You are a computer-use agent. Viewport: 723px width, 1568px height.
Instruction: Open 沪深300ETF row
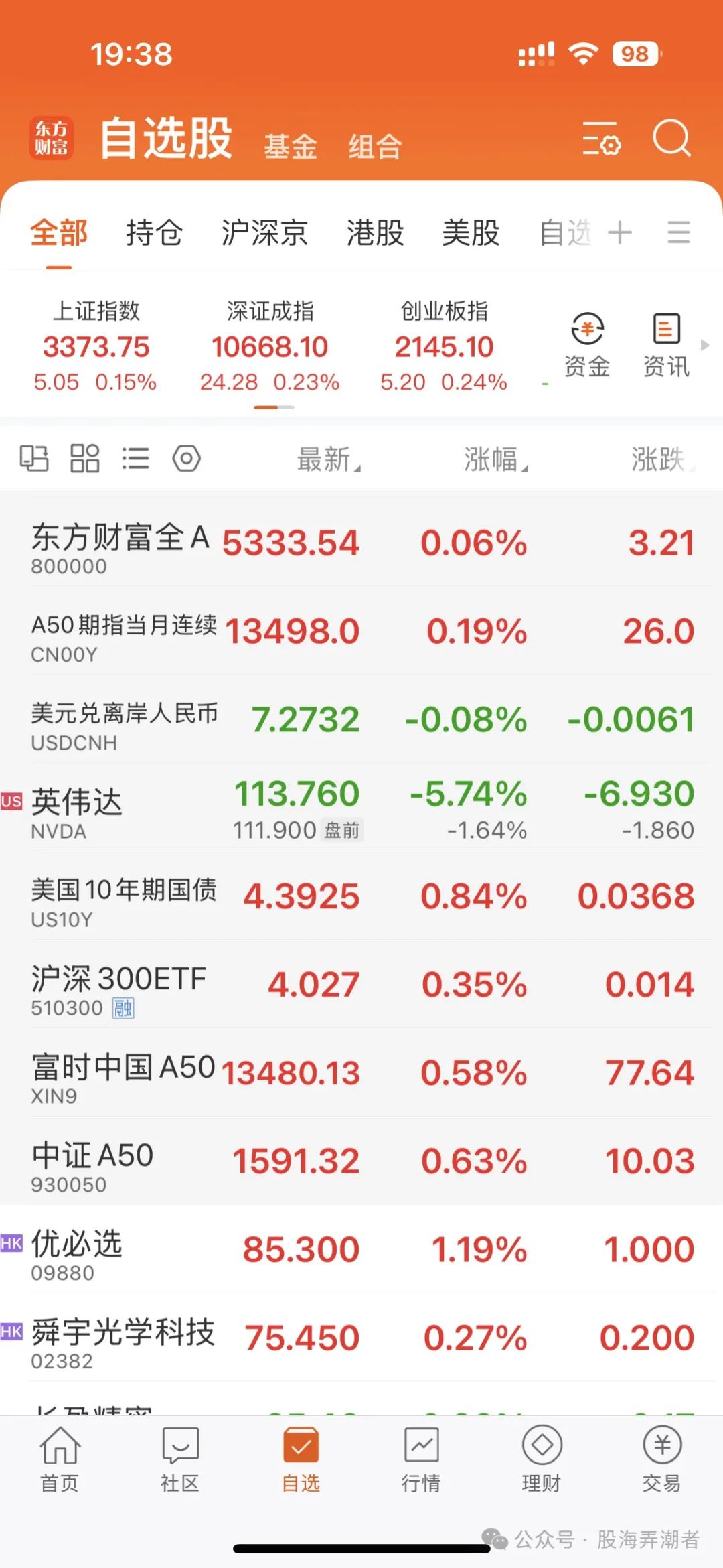(x=361, y=985)
